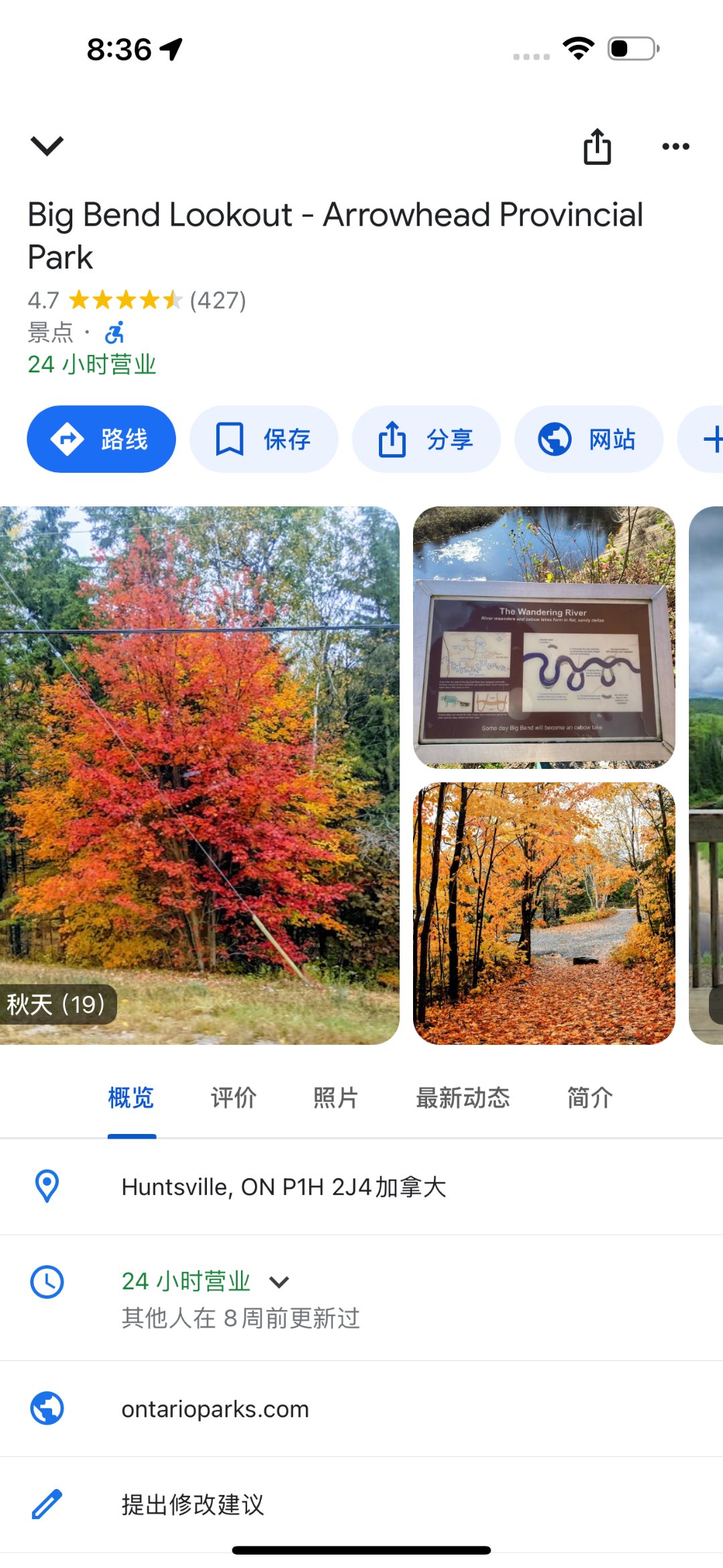
Task: Open the ontarioparks.com website row
Action: point(215,1409)
